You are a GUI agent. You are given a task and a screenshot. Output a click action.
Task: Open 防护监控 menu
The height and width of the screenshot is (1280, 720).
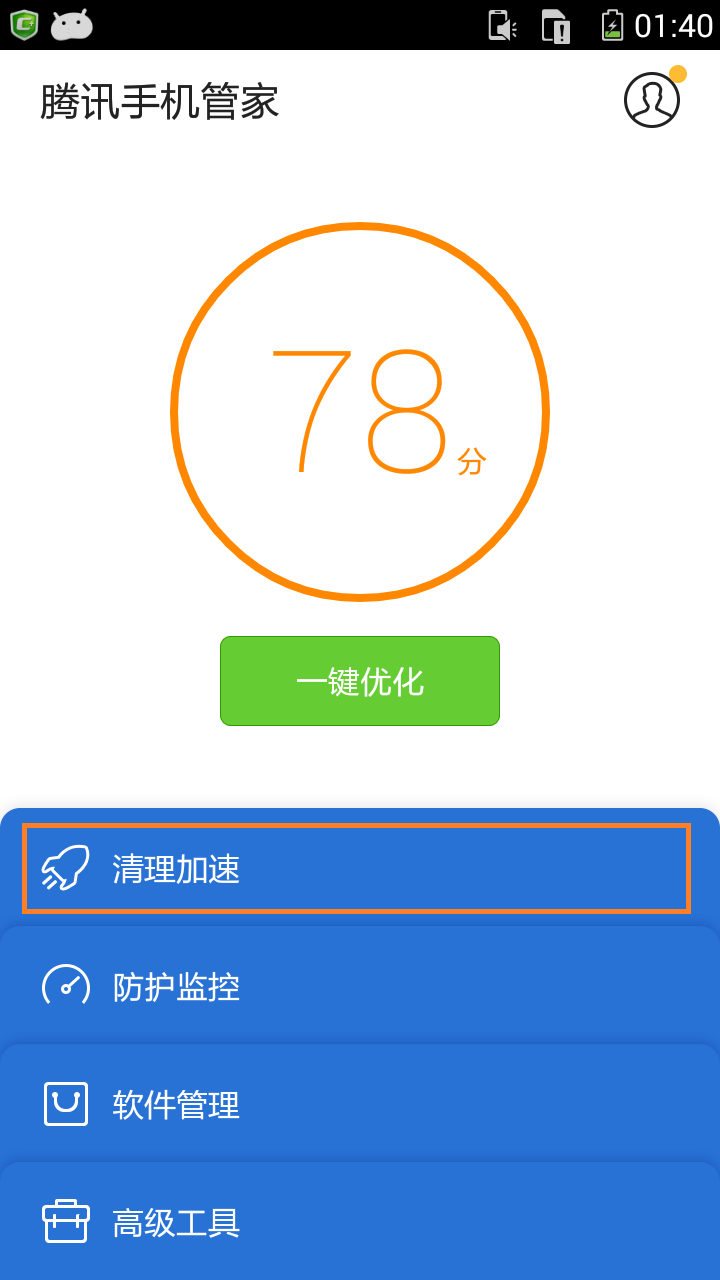coord(360,986)
